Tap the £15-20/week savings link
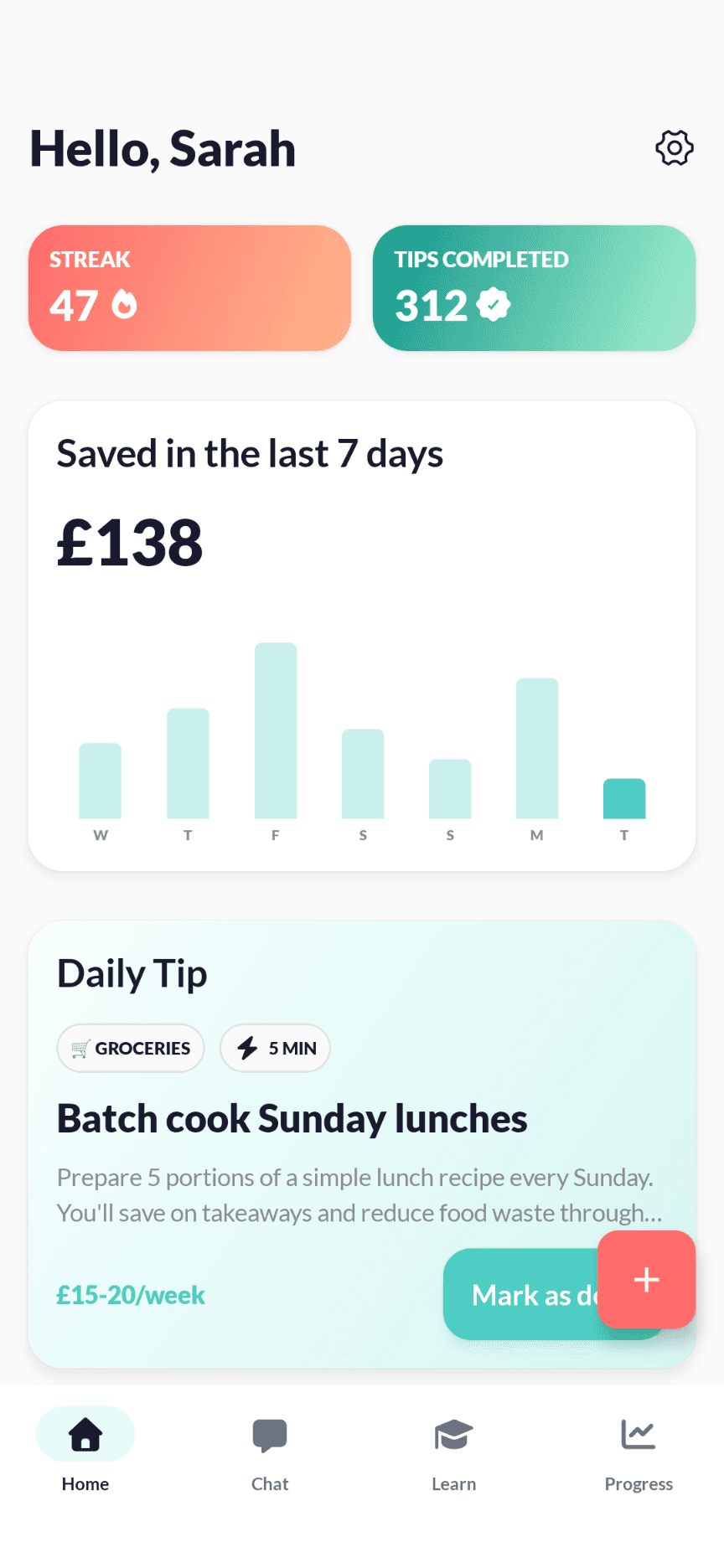Screen dimensions: 724x1568 tap(131, 1295)
